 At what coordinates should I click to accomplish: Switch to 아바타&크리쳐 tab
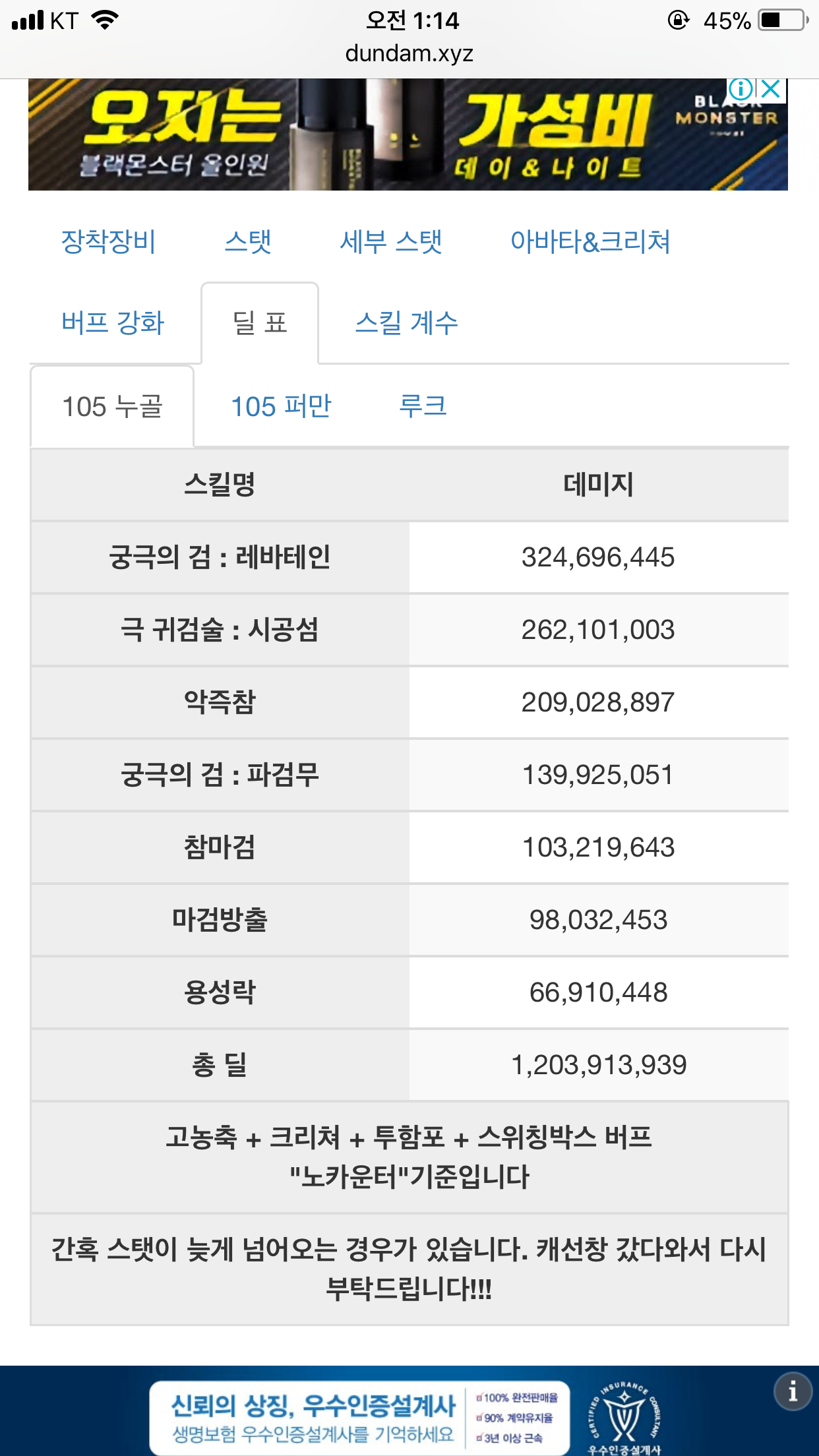click(x=590, y=241)
